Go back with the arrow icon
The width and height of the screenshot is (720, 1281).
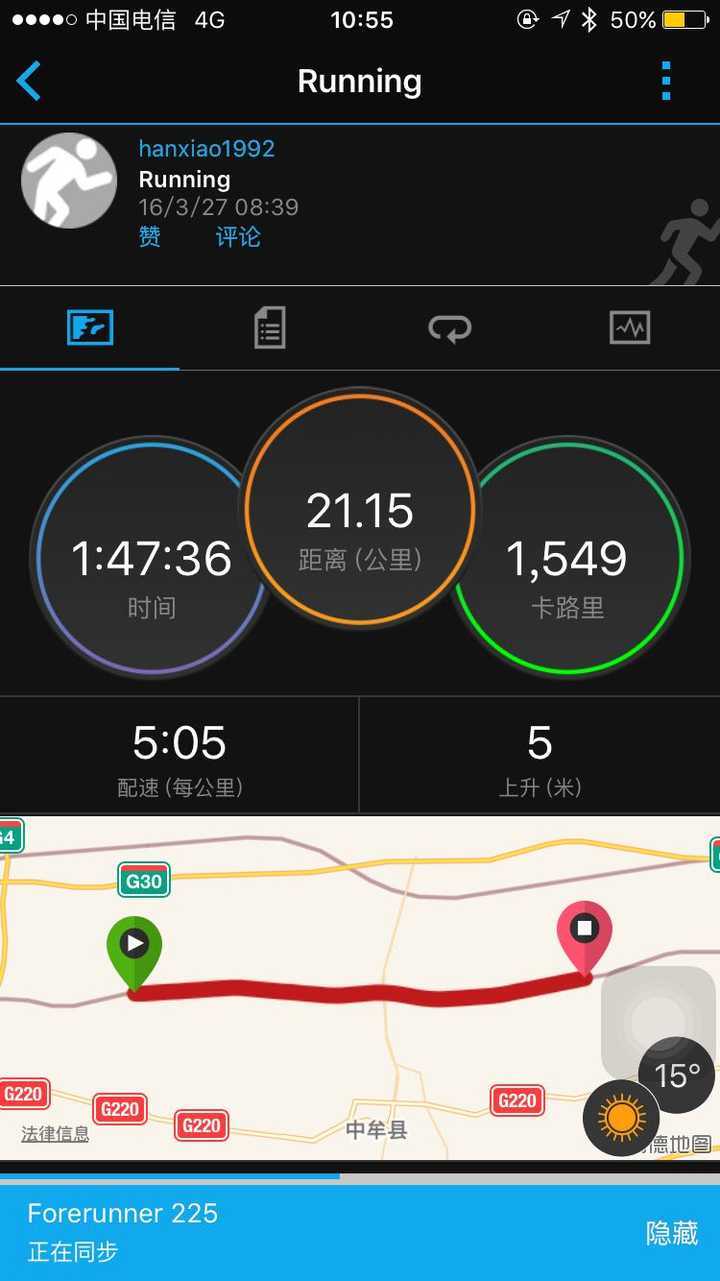coord(30,81)
